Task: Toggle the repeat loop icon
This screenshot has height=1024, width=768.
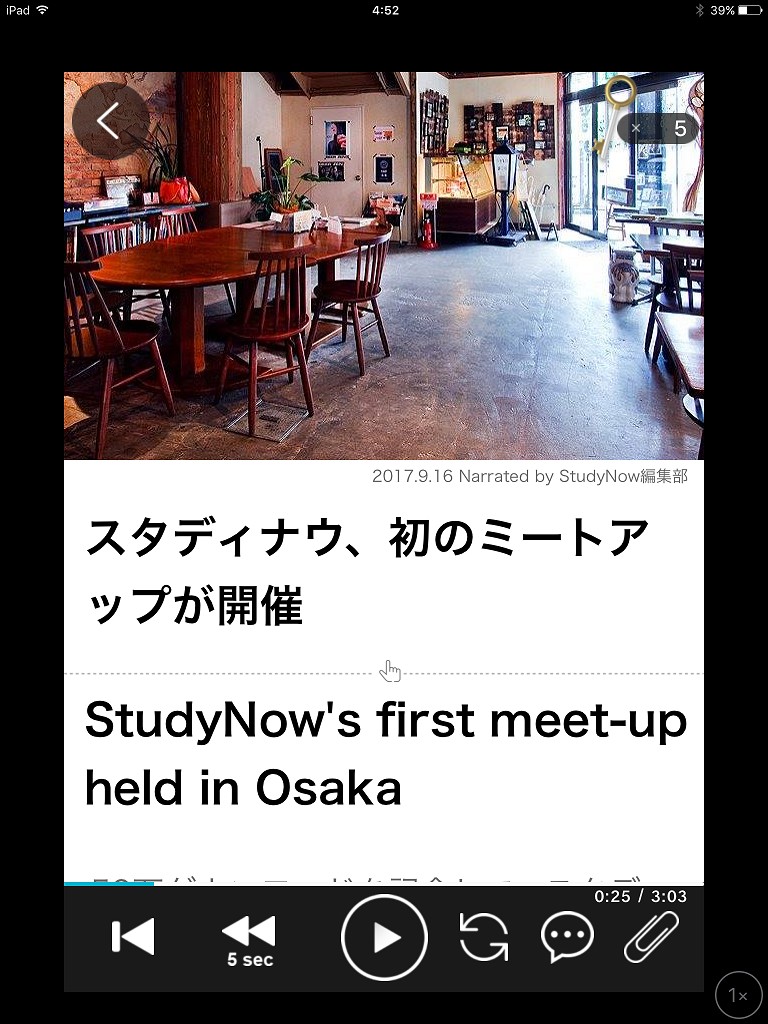Action: pos(483,937)
